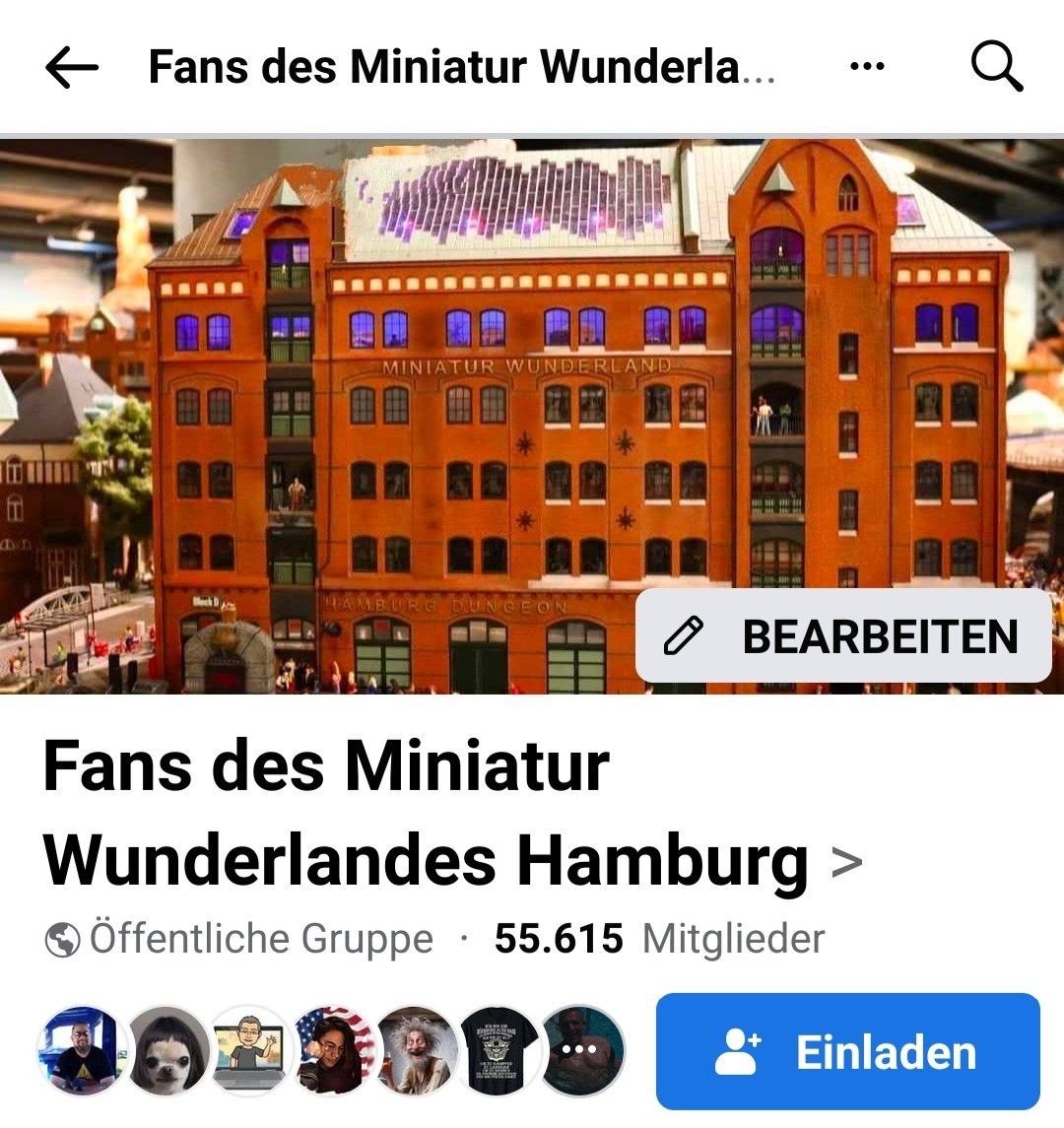Screen dimensions: 1064x1128
Task: Search within the group
Action: click(996, 67)
